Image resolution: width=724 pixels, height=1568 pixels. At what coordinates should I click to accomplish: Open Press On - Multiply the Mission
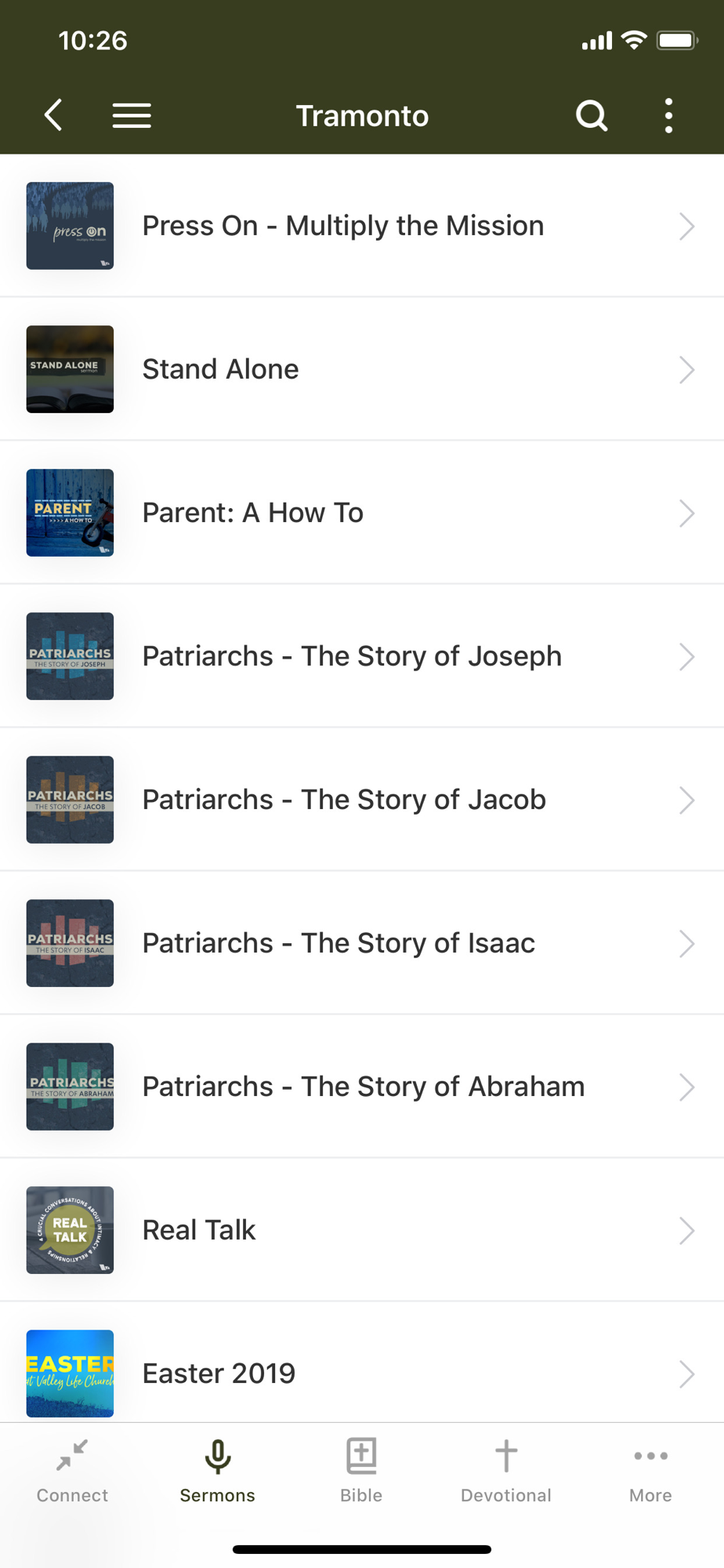362,226
